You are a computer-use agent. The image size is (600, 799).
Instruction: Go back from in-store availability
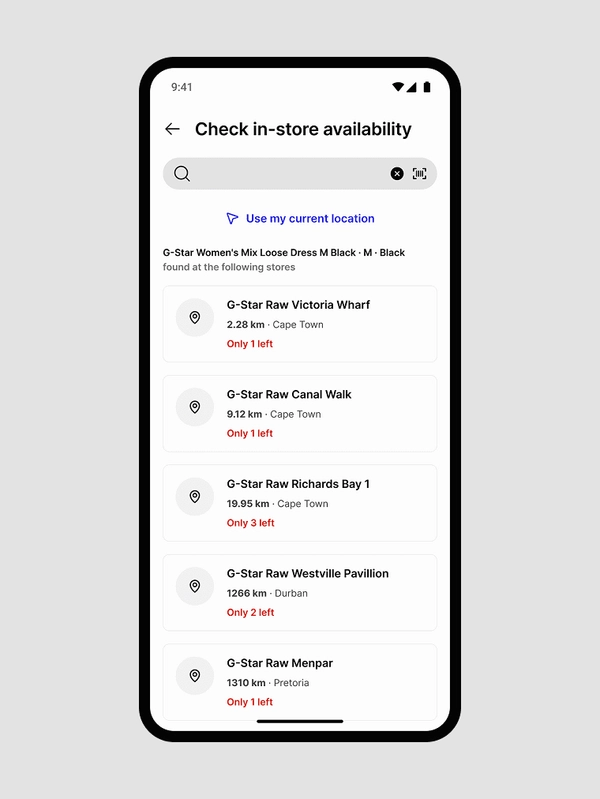[x=173, y=129]
